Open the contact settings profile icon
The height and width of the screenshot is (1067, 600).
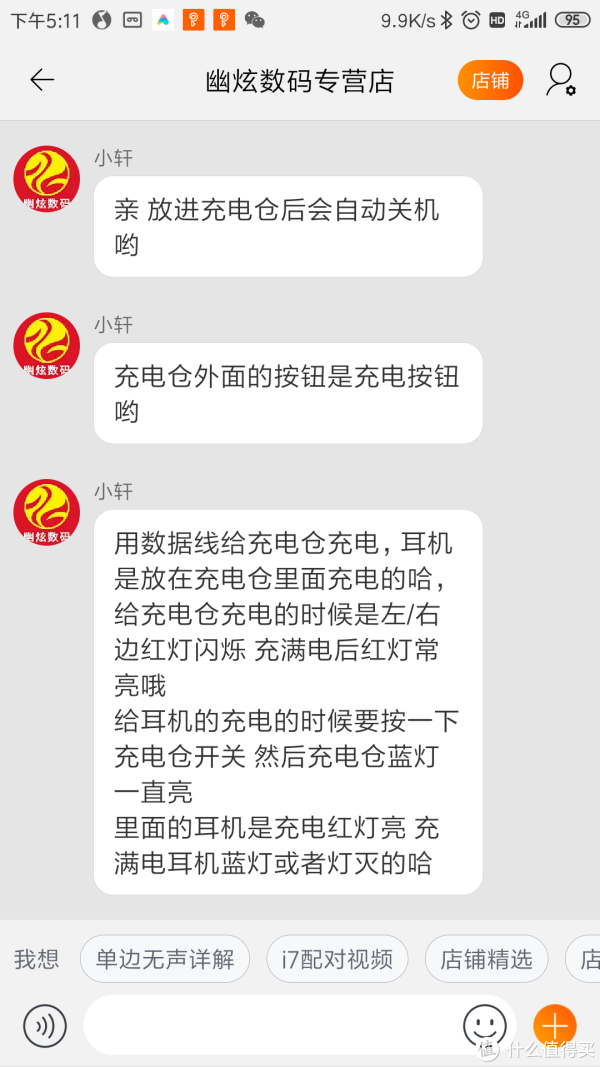click(561, 80)
